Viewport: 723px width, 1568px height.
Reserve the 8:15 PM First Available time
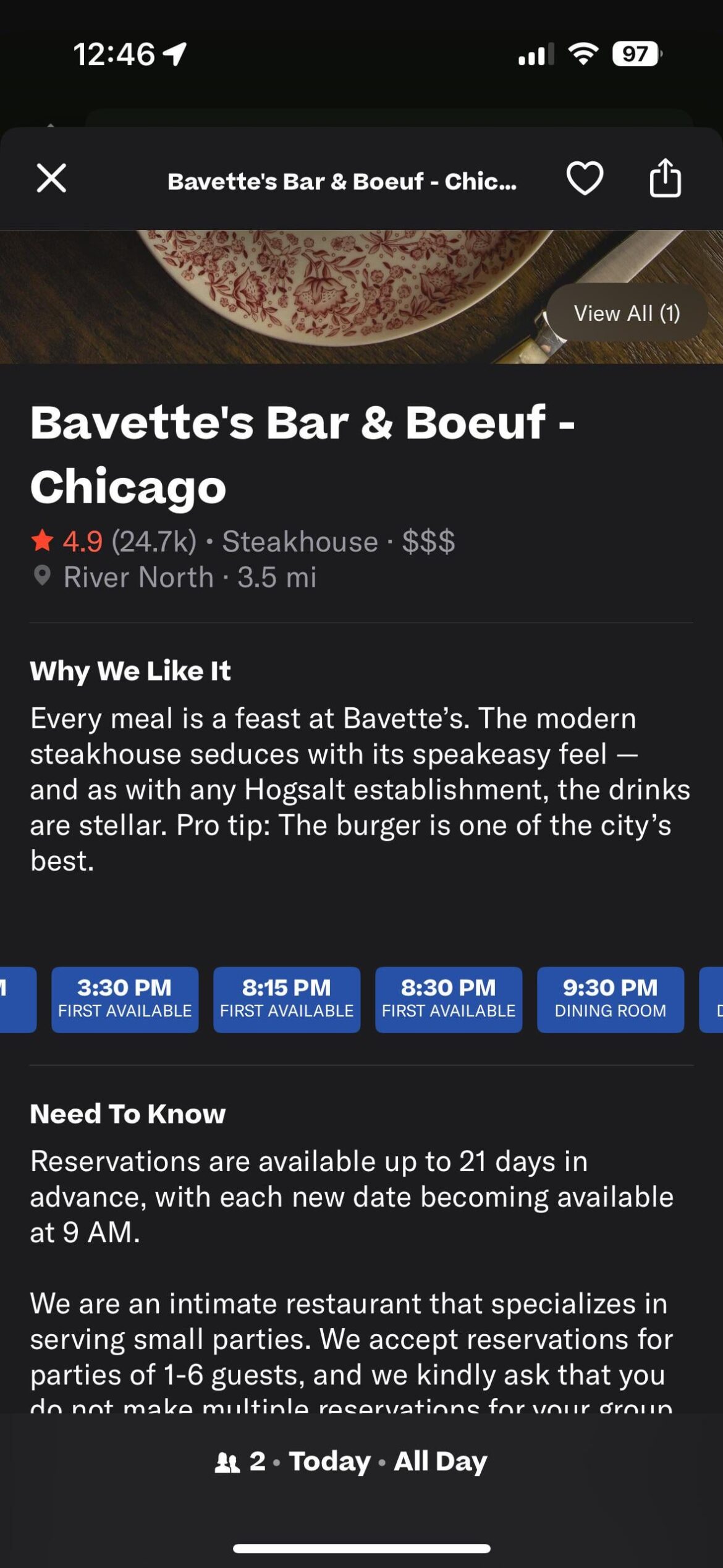coord(287,999)
